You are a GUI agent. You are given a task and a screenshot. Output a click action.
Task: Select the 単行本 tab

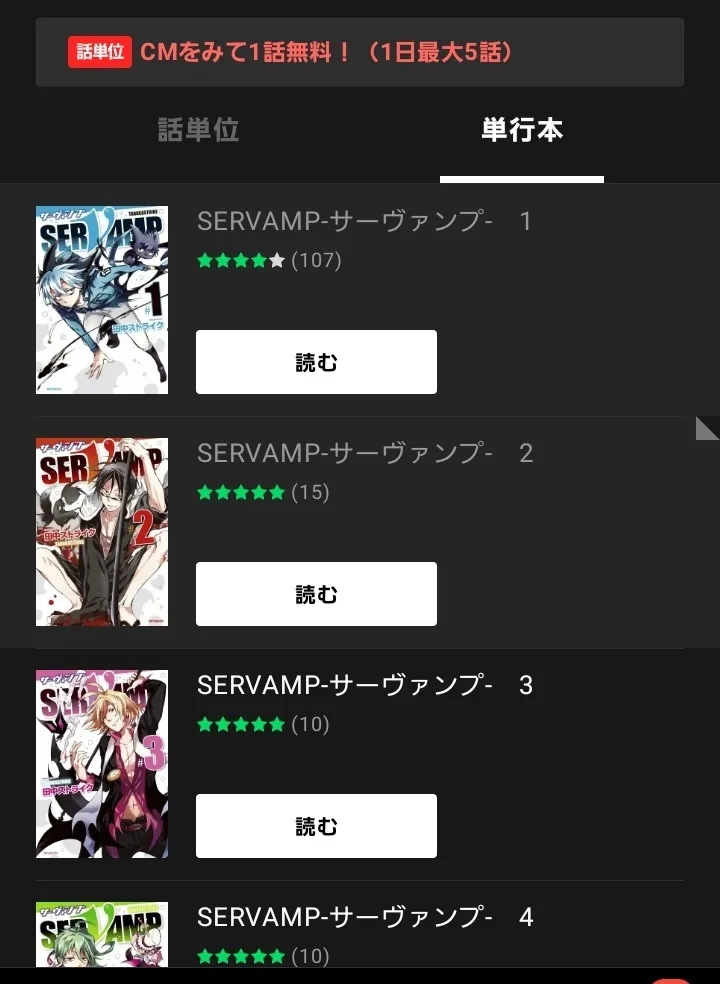pos(521,130)
